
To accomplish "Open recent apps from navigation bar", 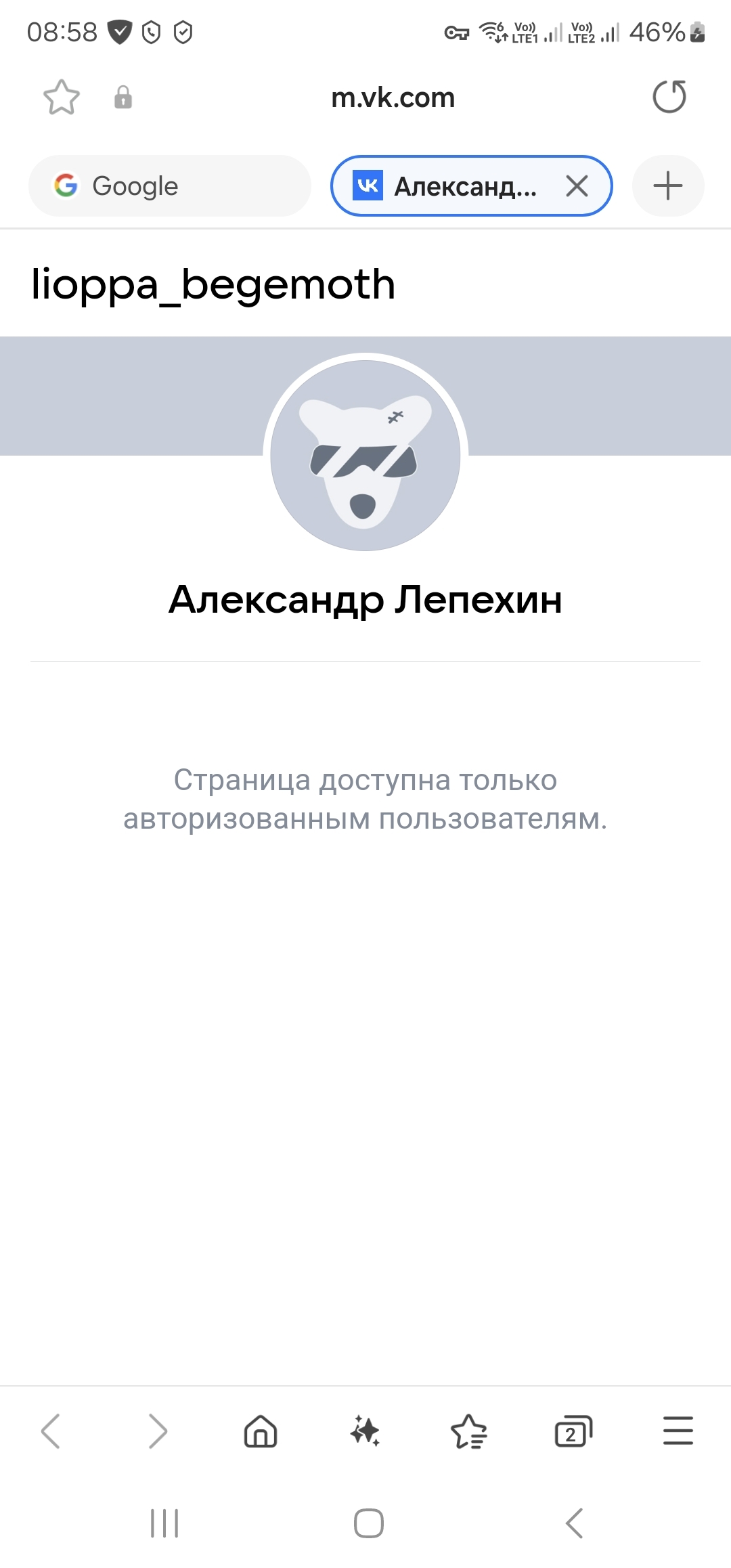I will [164, 1523].
